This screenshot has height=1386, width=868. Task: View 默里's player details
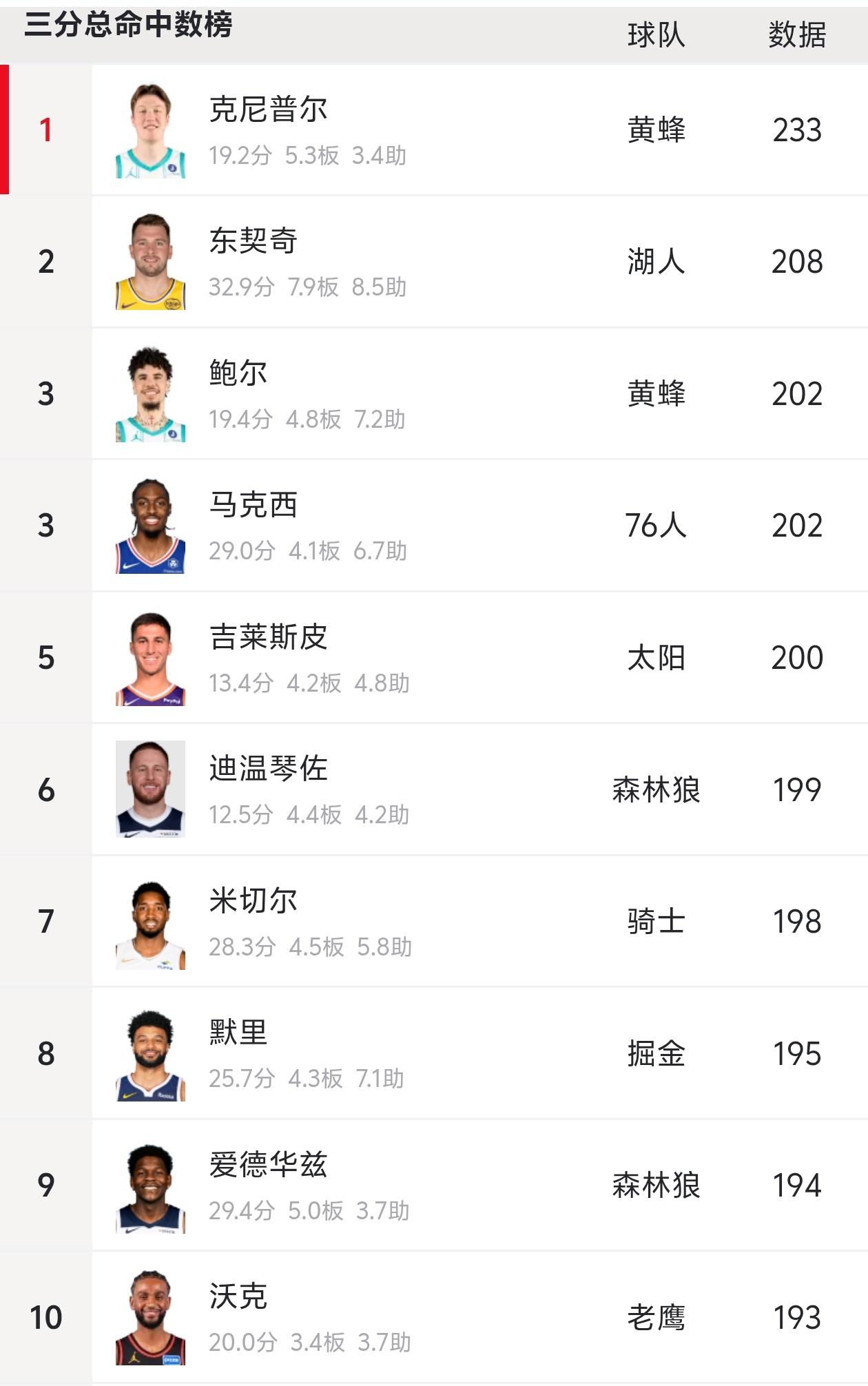coord(238,1033)
